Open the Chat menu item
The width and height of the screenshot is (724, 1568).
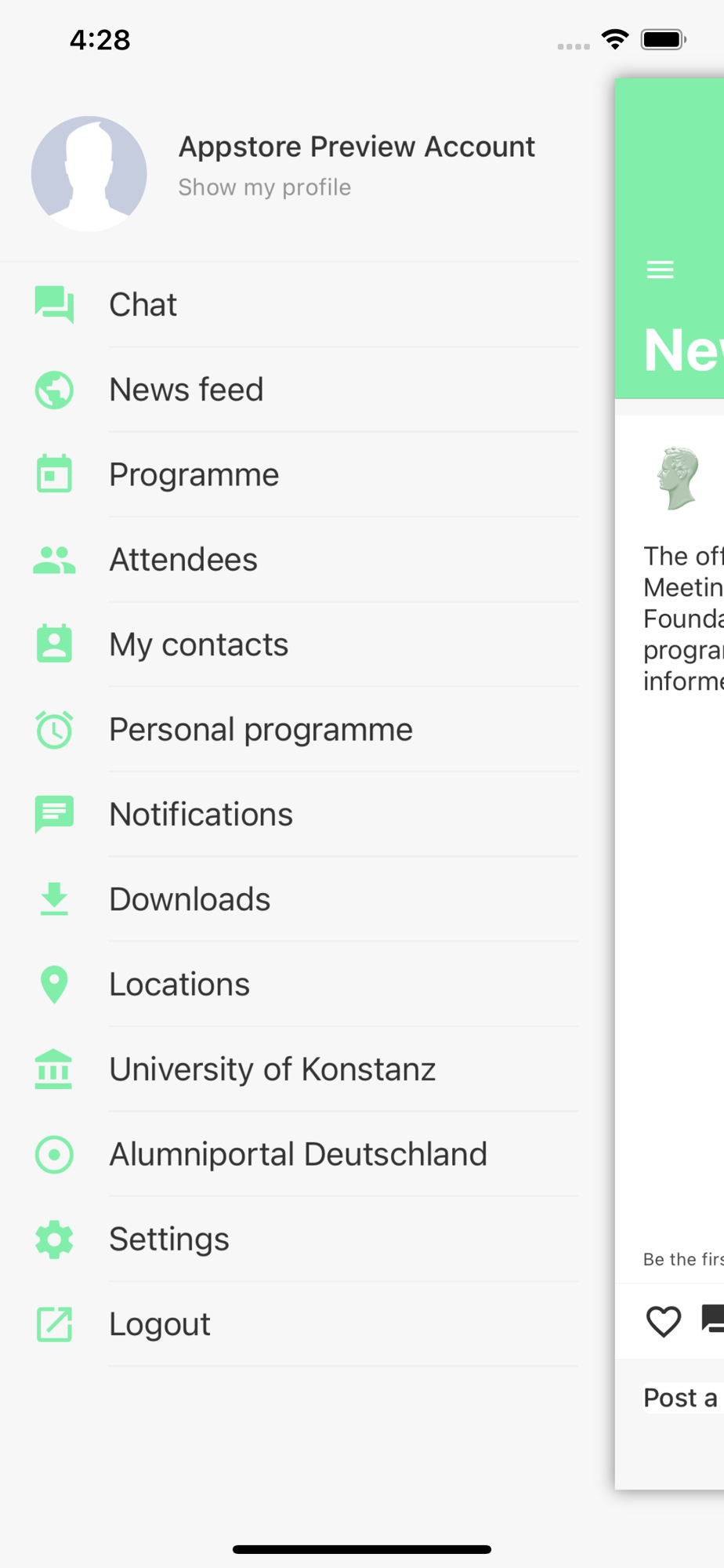click(143, 305)
